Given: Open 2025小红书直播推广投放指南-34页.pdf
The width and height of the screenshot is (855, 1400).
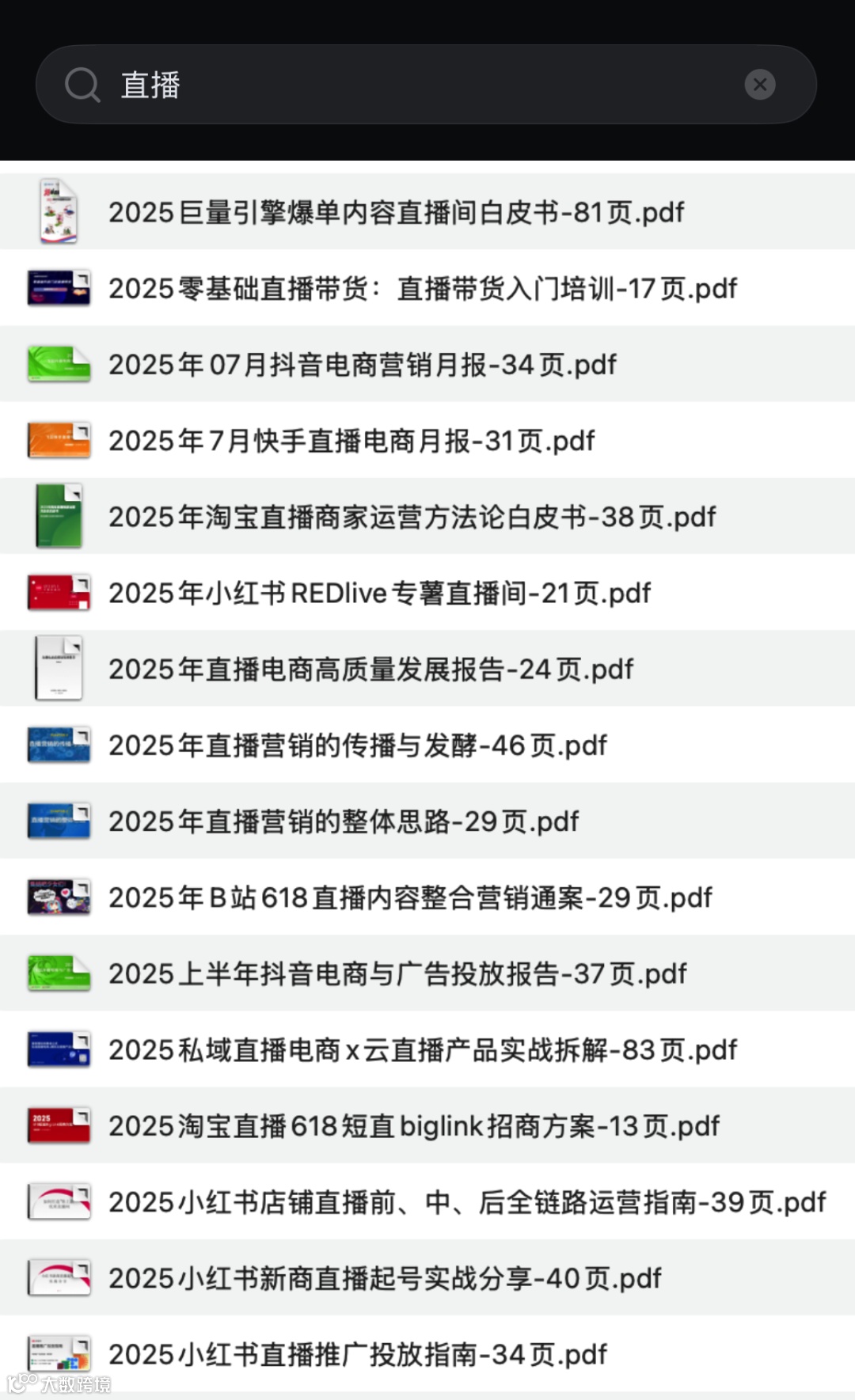Looking at the screenshot, I should 357,1354.
